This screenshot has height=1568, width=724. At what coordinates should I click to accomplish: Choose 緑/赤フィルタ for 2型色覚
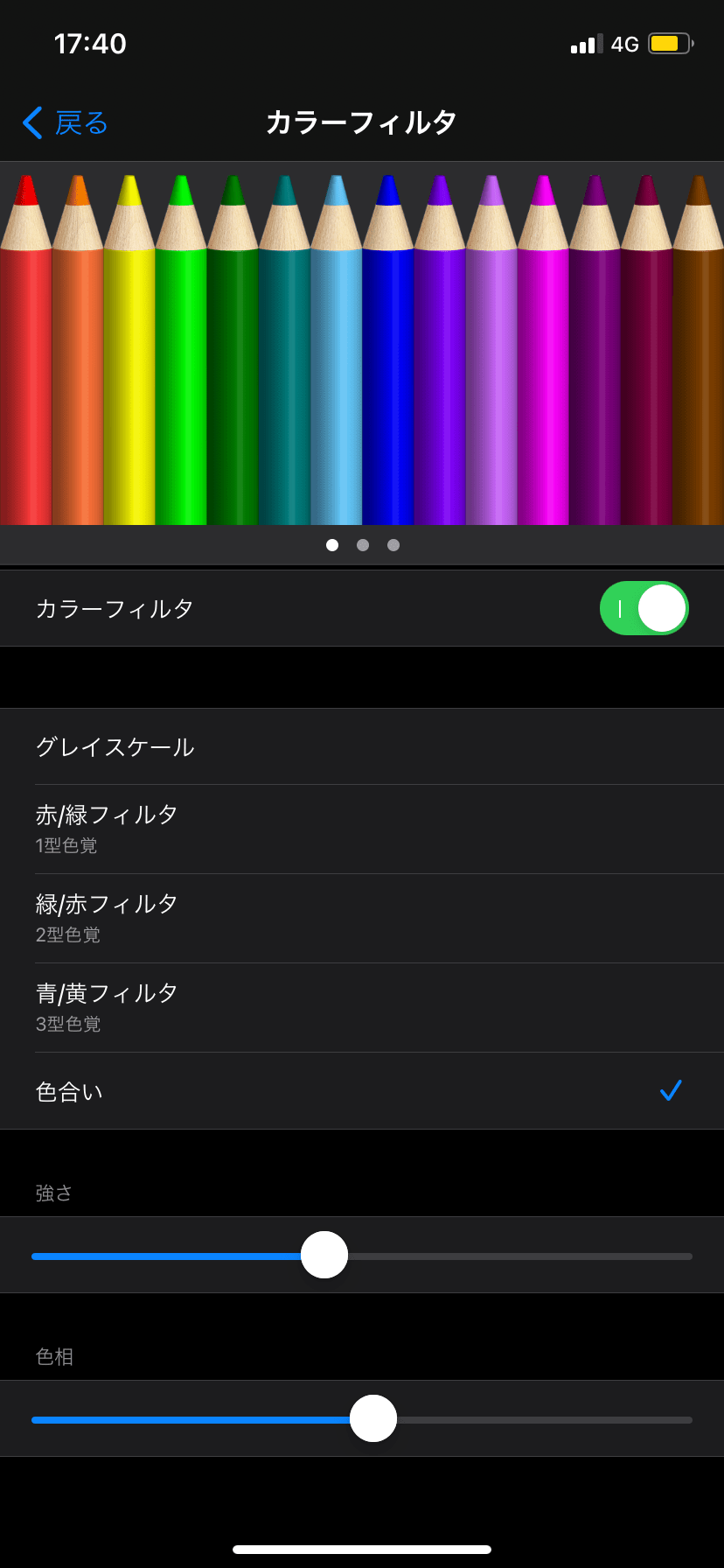point(362,917)
